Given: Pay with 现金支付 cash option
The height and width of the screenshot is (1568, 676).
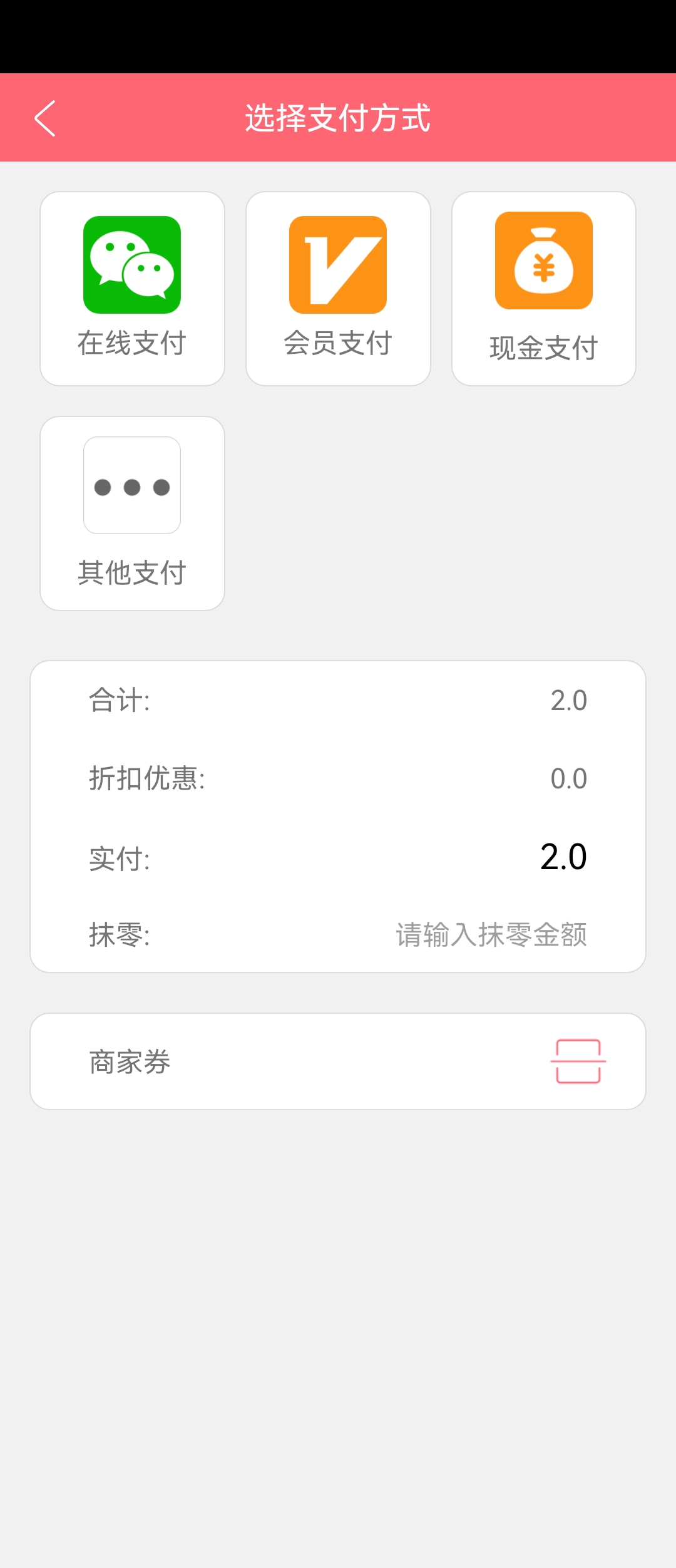Looking at the screenshot, I should [x=543, y=289].
